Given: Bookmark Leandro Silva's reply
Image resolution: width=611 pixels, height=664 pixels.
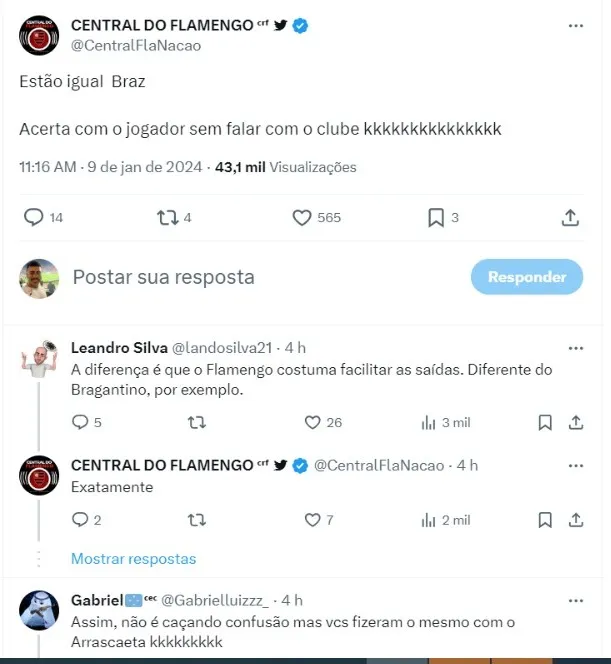Looking at the screenshot, I should tap(545, 422).
